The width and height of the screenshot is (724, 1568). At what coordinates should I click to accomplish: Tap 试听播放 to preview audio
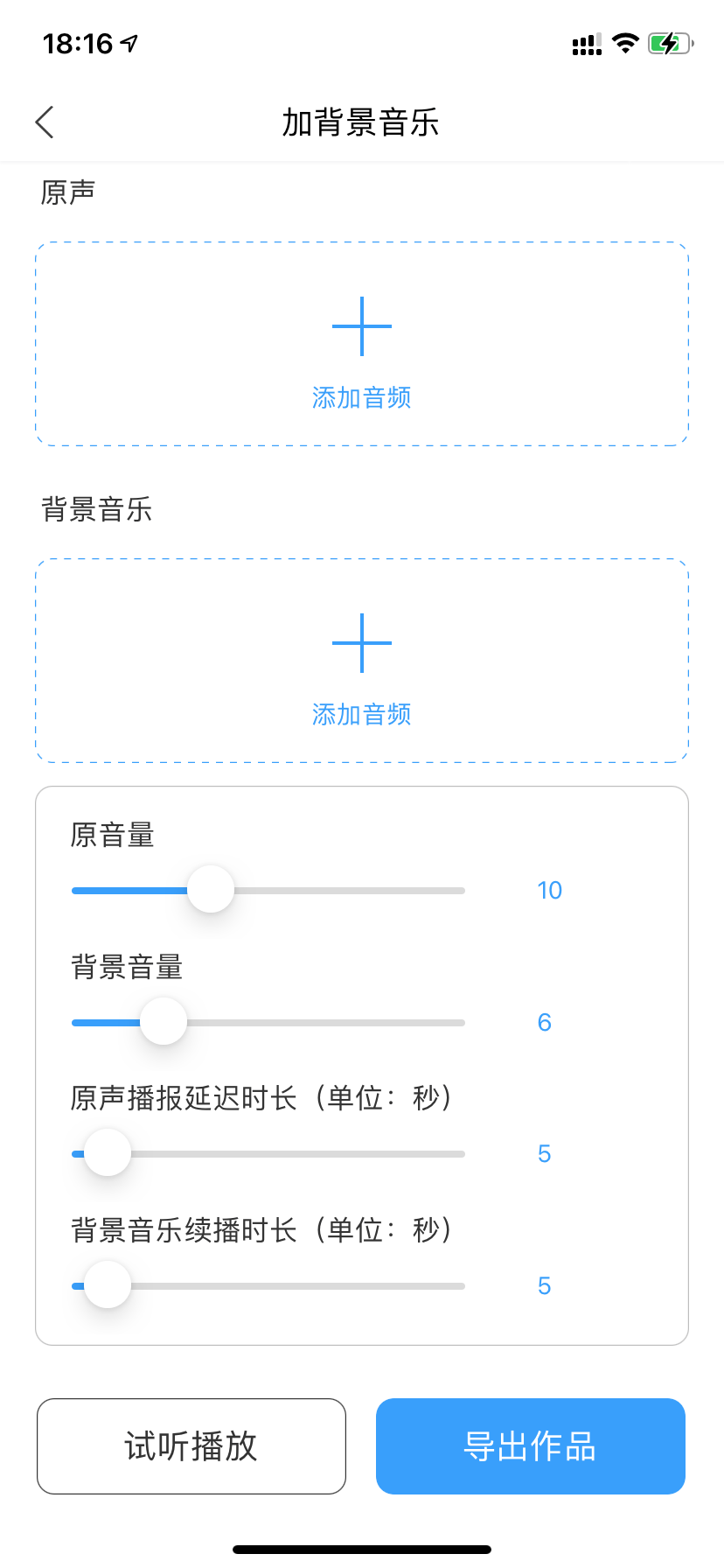tap(191, 1446)
